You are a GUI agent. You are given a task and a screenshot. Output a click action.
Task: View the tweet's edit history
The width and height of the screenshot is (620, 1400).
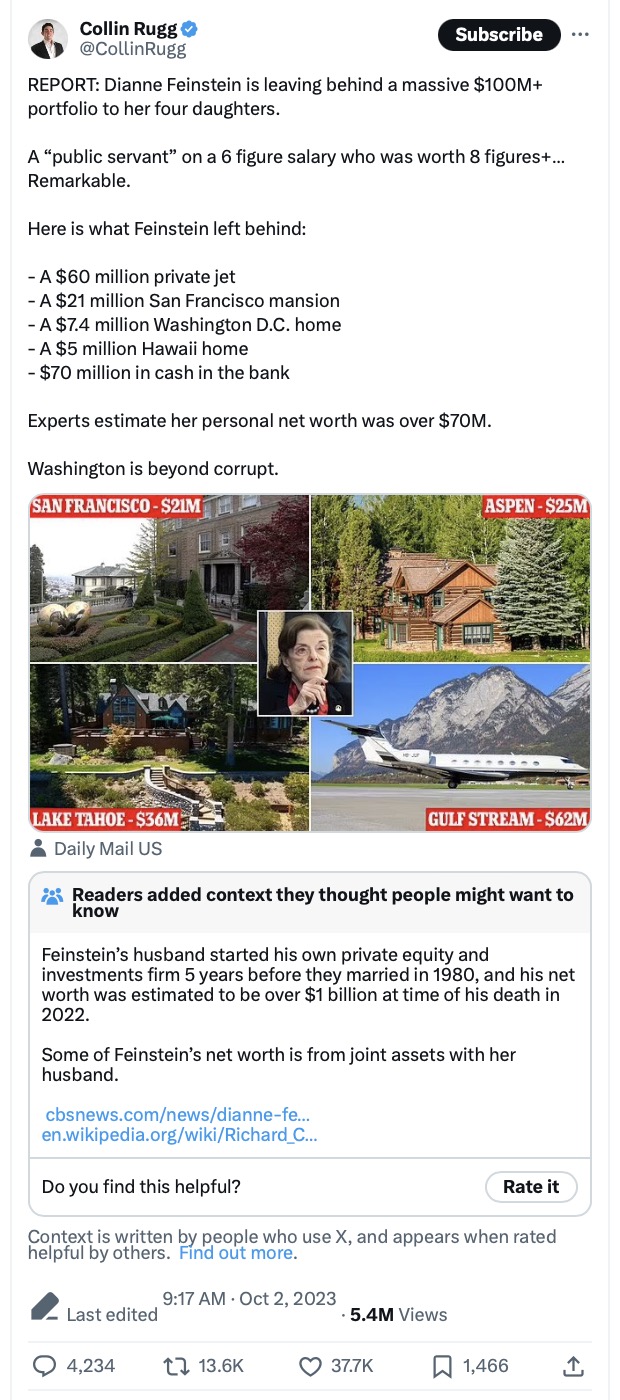(x=96, y=1313)
